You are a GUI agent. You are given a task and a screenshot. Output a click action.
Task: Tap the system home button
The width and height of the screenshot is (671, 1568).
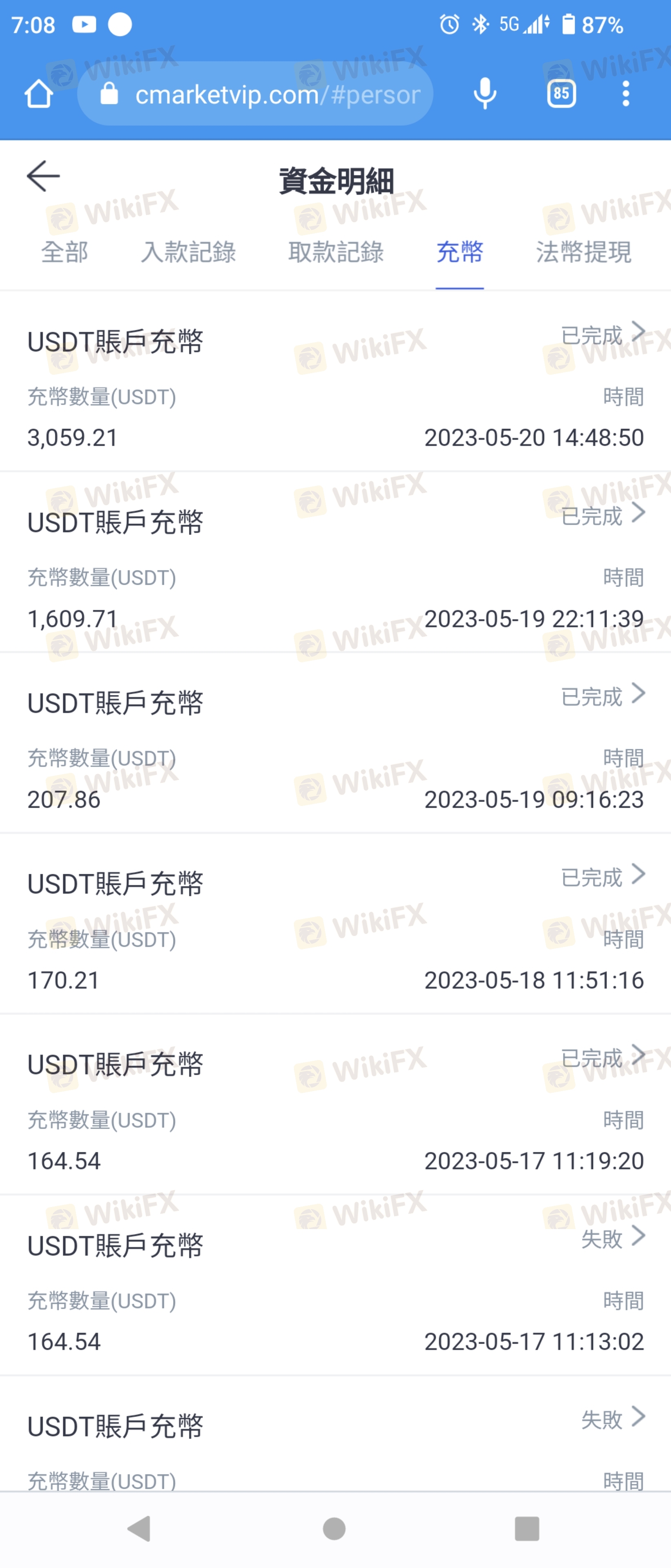tap(334, 1528)
